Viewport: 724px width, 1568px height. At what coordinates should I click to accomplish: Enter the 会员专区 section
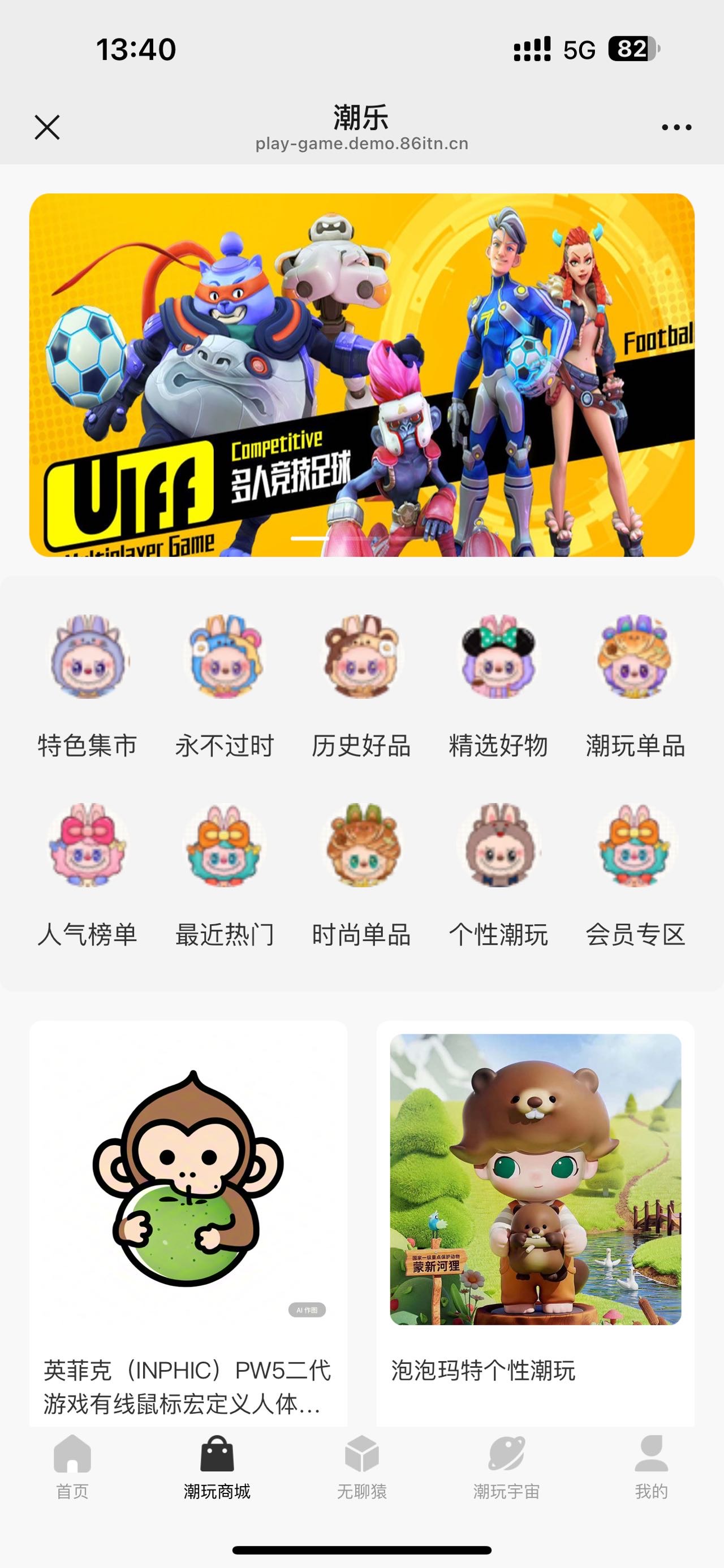[635, 872]
